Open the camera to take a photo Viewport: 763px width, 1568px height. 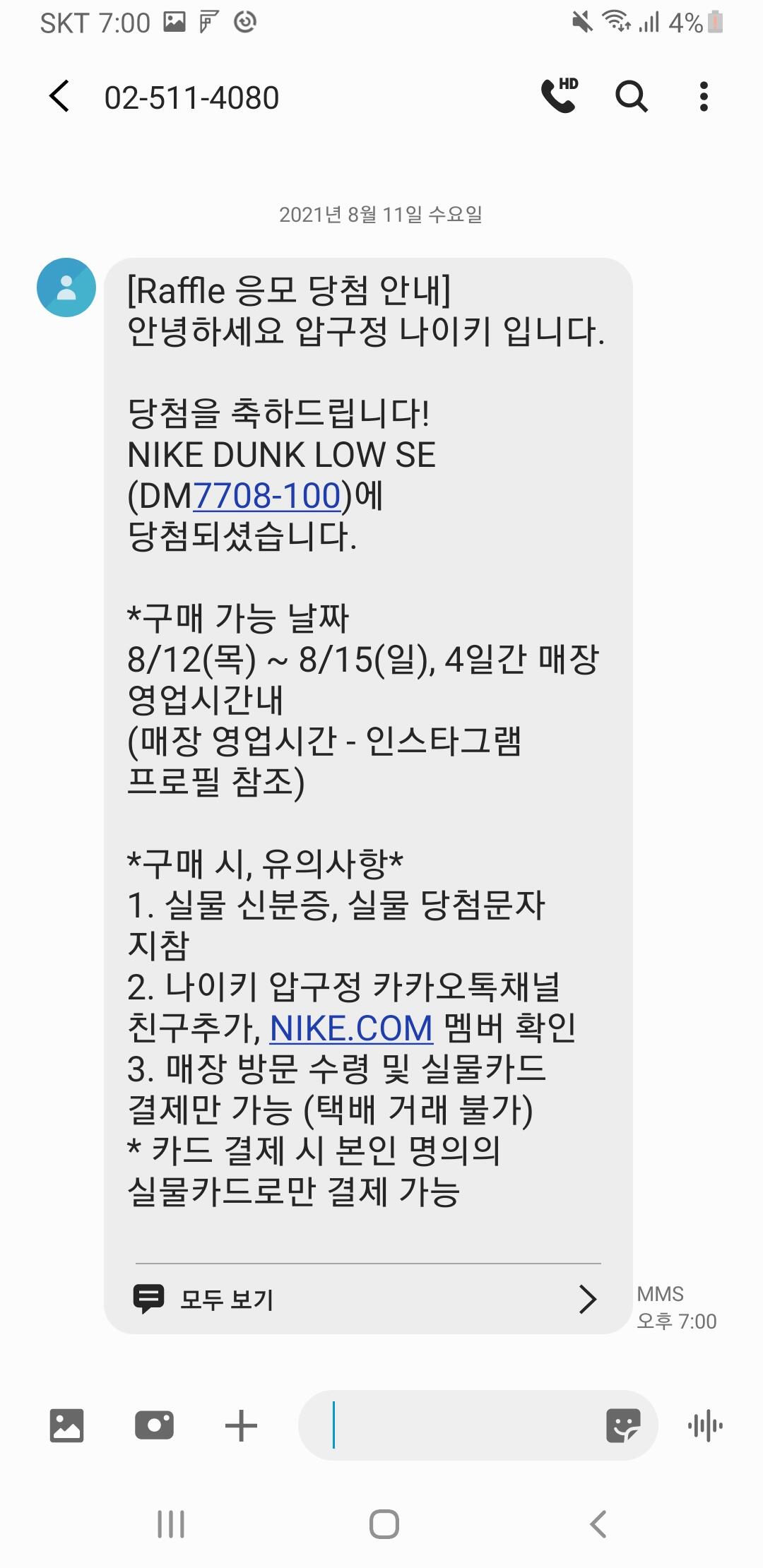click(x=154, y=1425)
